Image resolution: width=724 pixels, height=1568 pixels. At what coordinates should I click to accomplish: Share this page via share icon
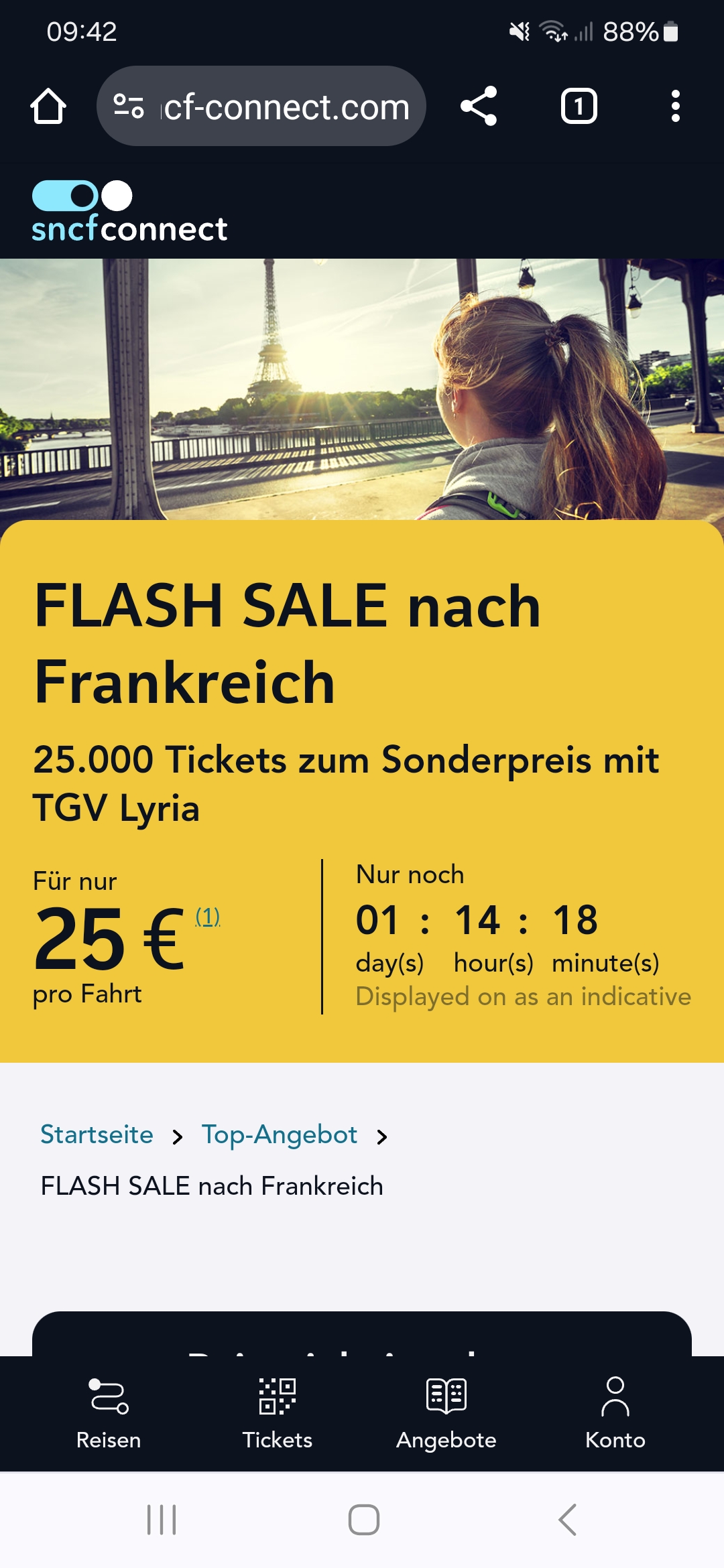[479, 106]
